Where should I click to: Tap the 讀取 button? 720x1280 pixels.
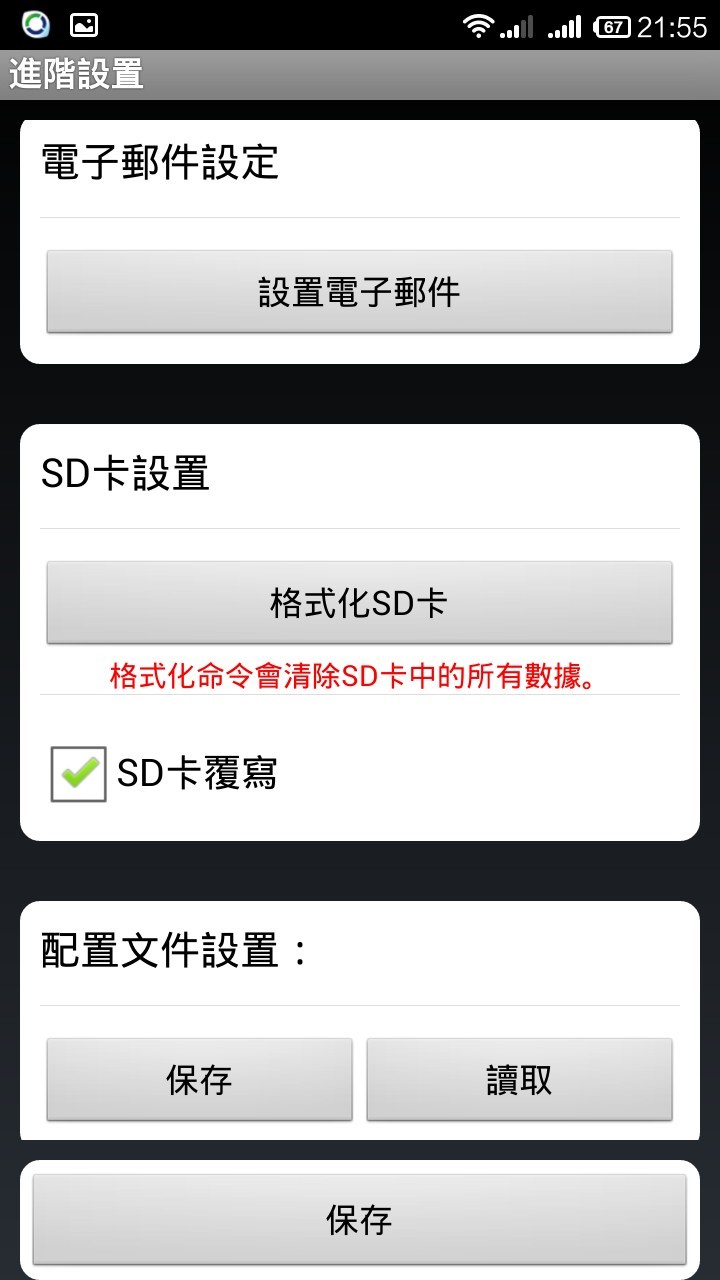519,1079
